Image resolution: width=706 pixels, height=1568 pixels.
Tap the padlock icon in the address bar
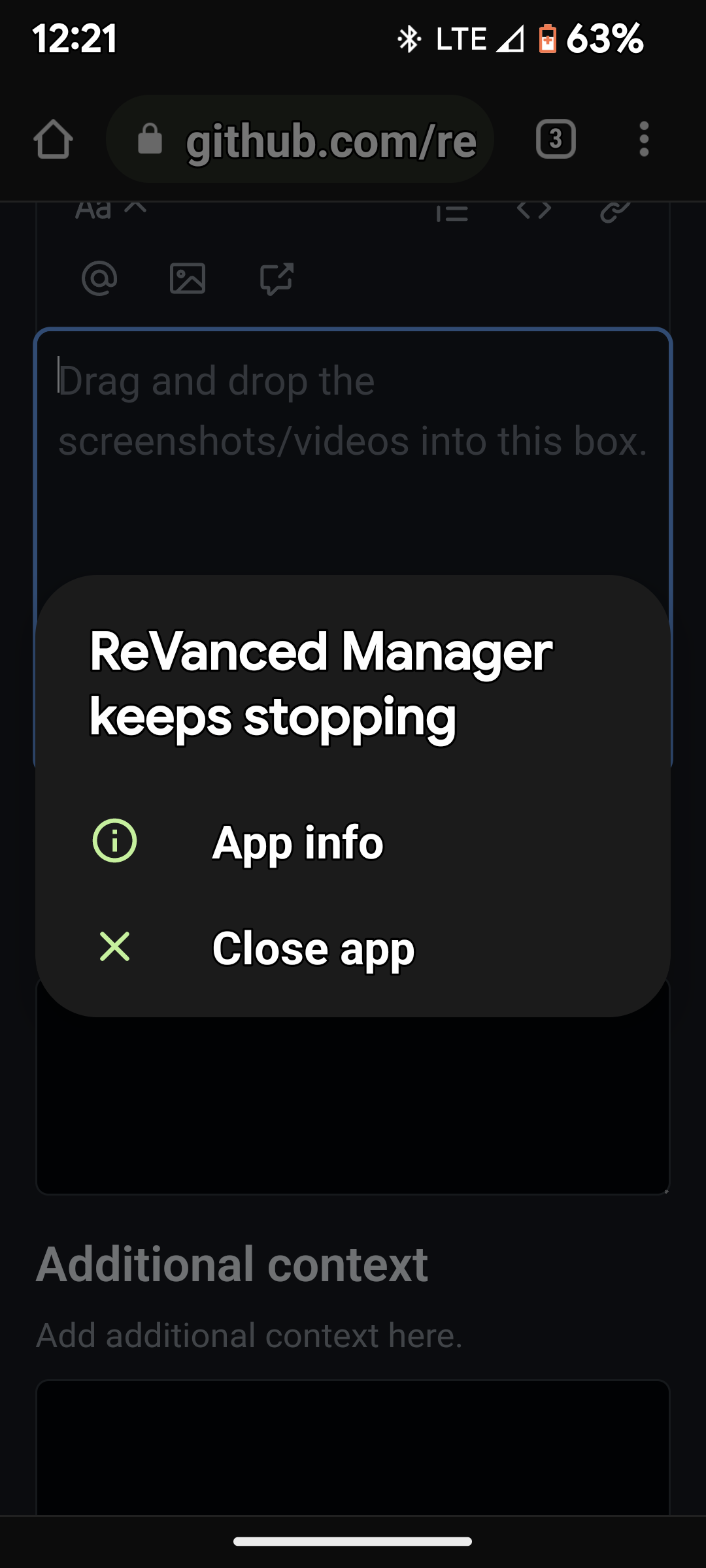(x=150, y=140)
